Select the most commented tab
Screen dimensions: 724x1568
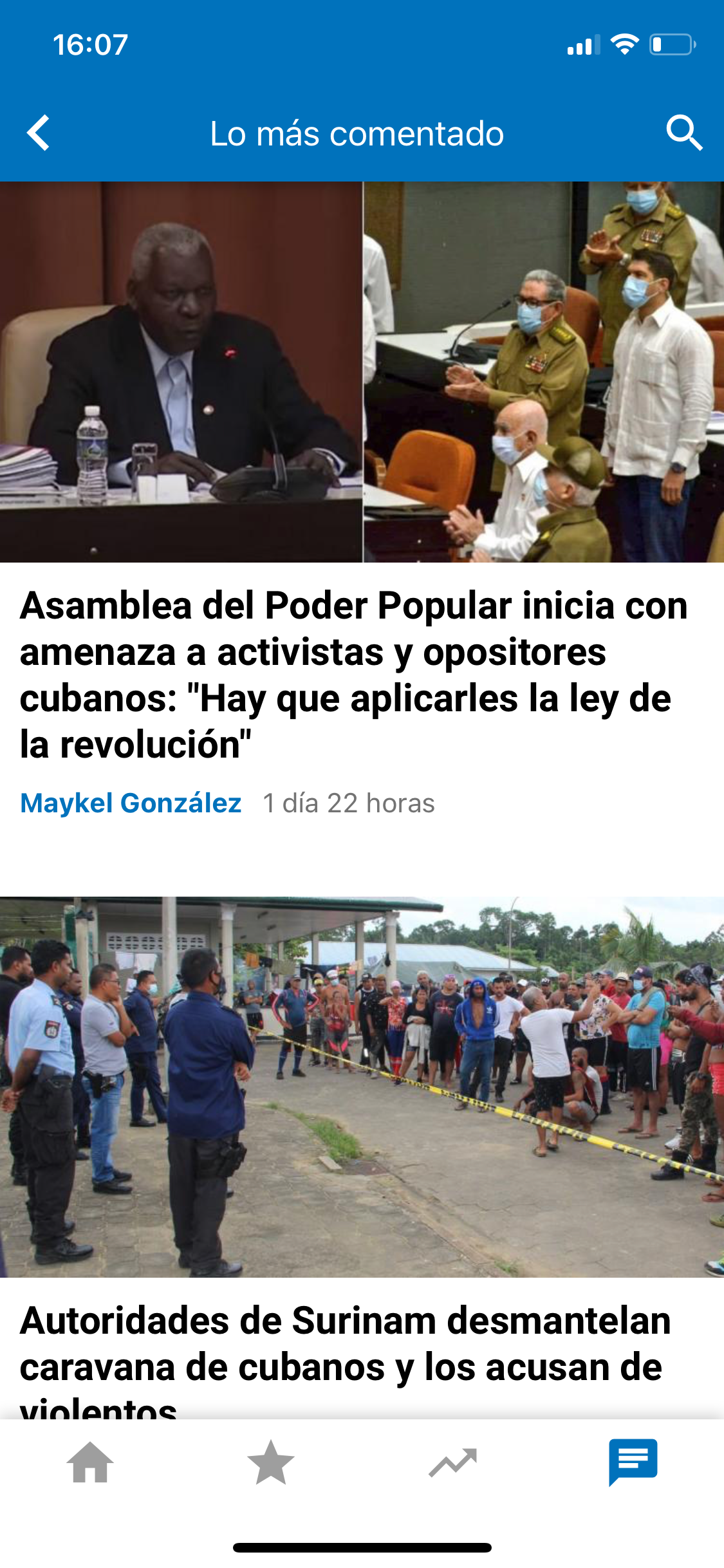tap(633, 1462)
